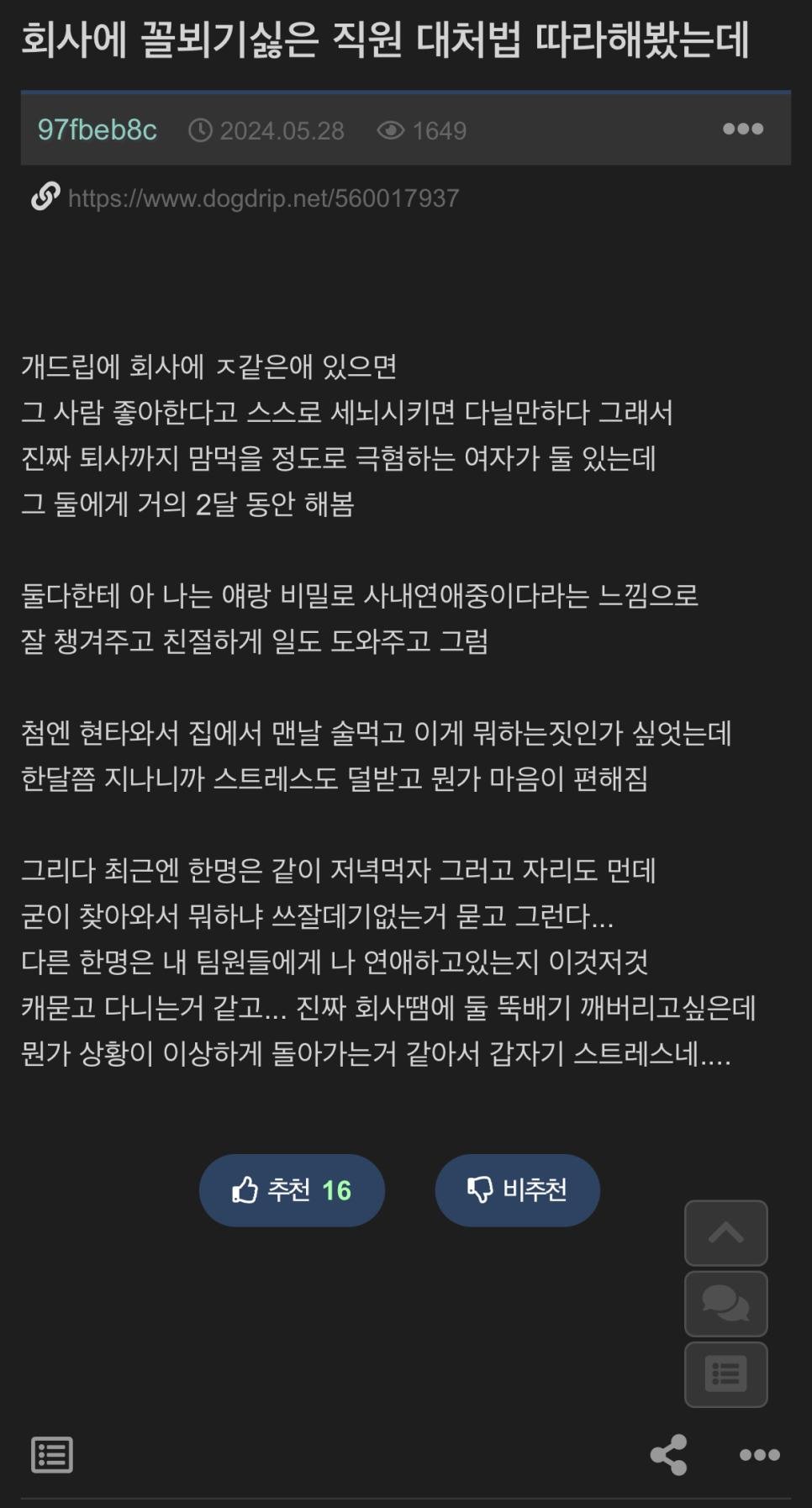
Task: Open the dogdrip.net post link
Action: pos(262,198)
